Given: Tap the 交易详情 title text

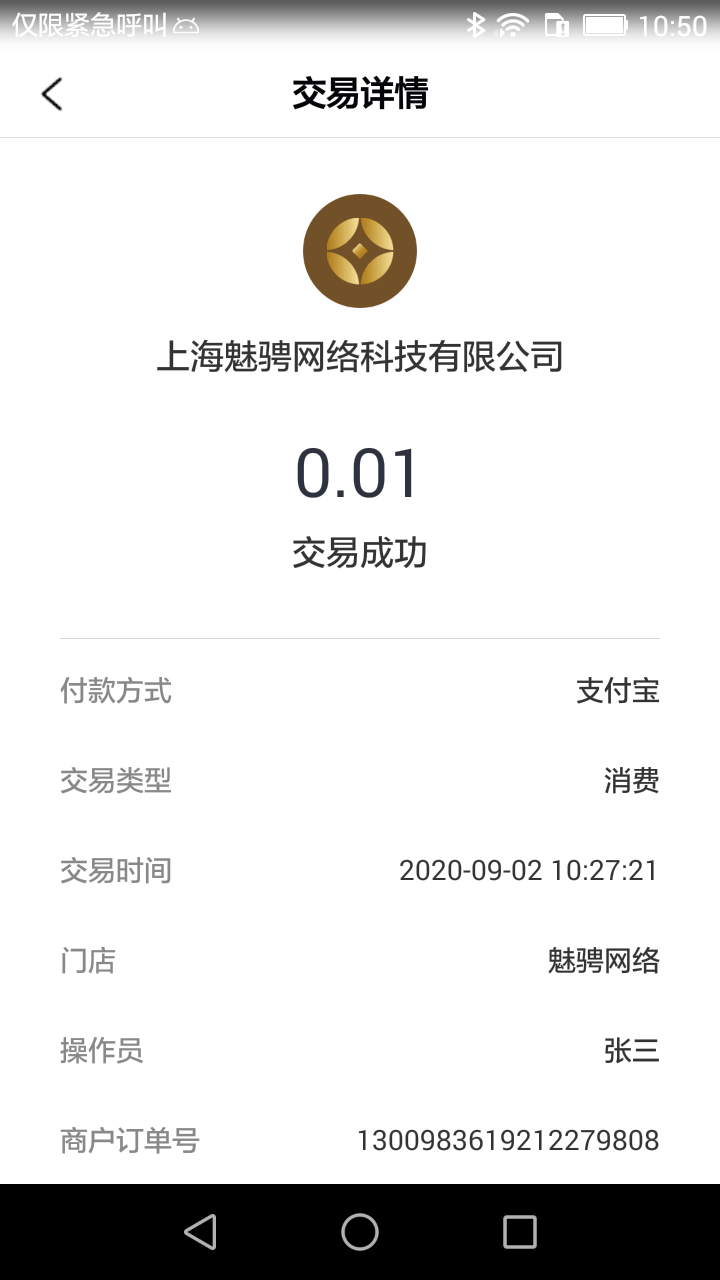Looking at the screenshot, I should coord(360,93).
